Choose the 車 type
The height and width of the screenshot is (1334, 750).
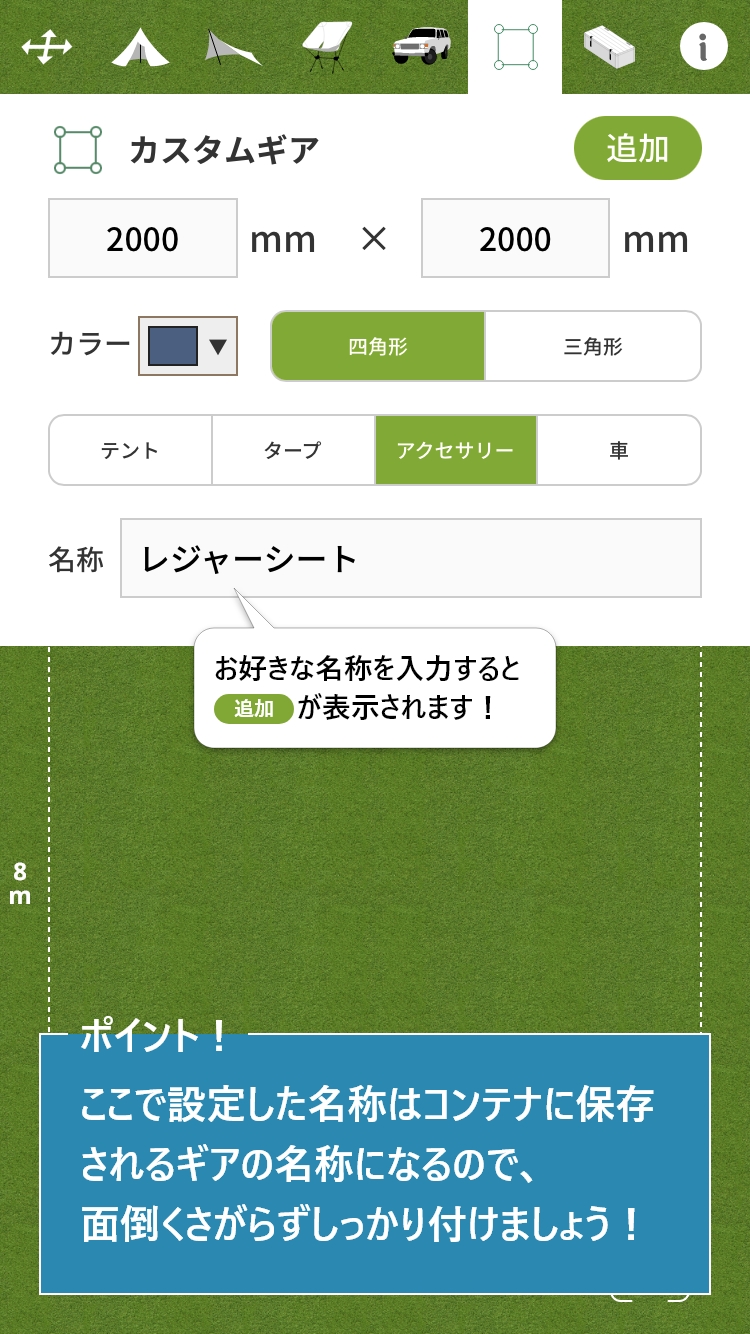(619, 450)
